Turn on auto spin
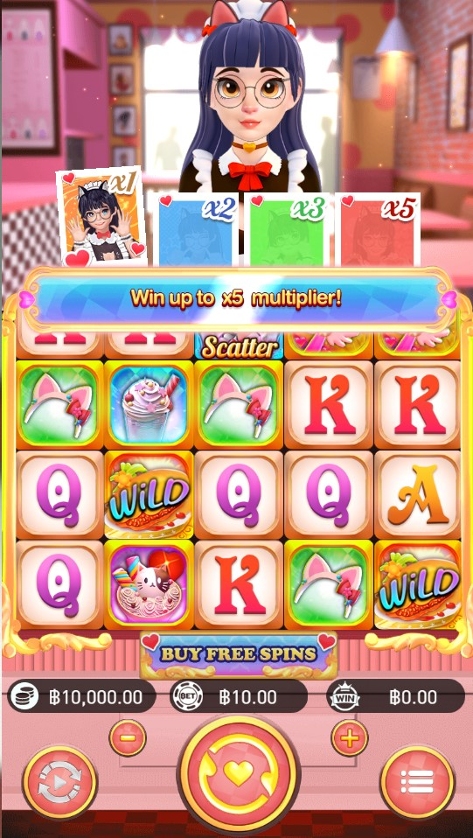Viewport: 473px width, 838px height. (x=60, y=782)
